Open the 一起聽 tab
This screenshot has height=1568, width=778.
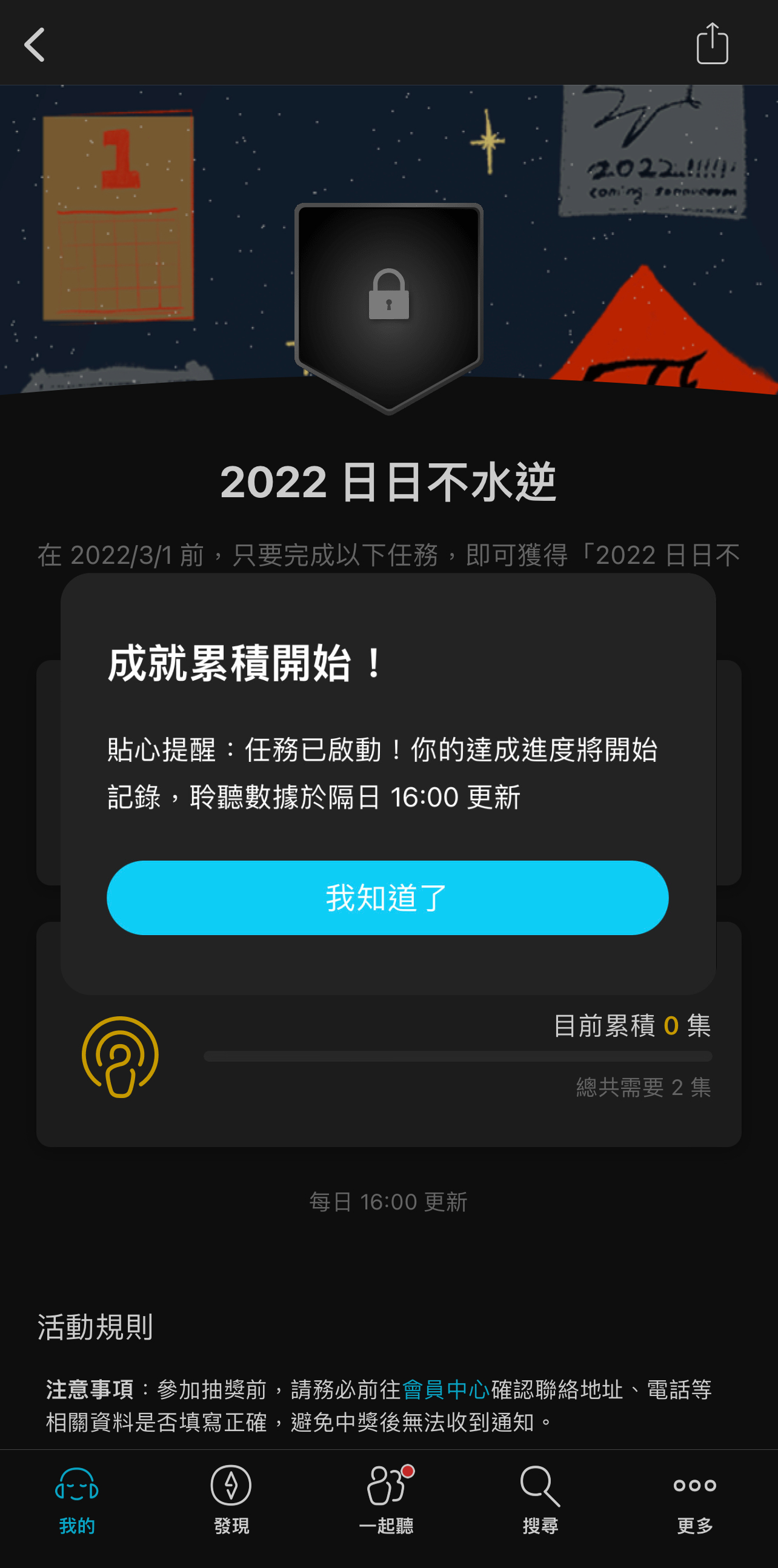click(x=386, y=1500)
